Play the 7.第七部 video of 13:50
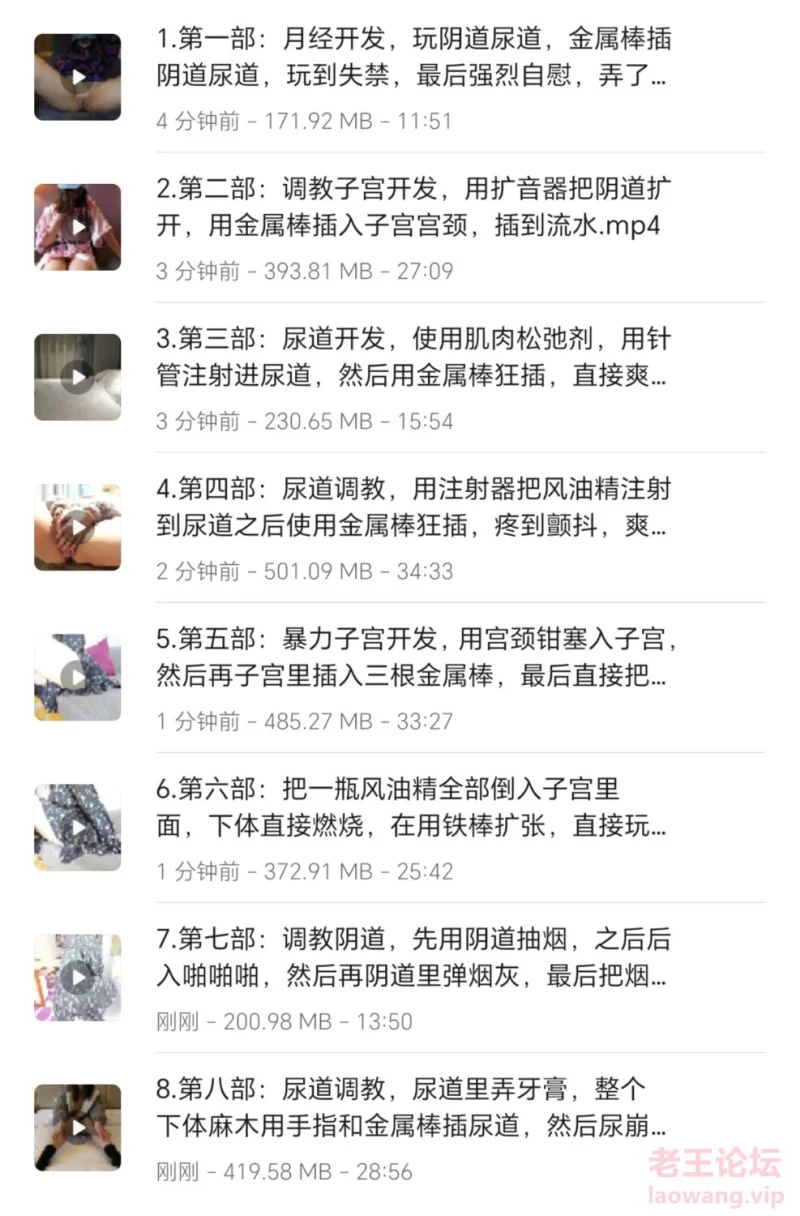Viewport: 800px width, 1216px height. [x=78, y=977]
